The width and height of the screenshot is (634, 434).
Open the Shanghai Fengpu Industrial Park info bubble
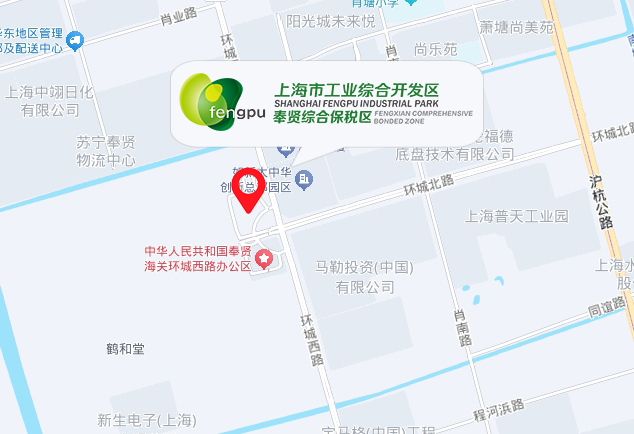326,104
